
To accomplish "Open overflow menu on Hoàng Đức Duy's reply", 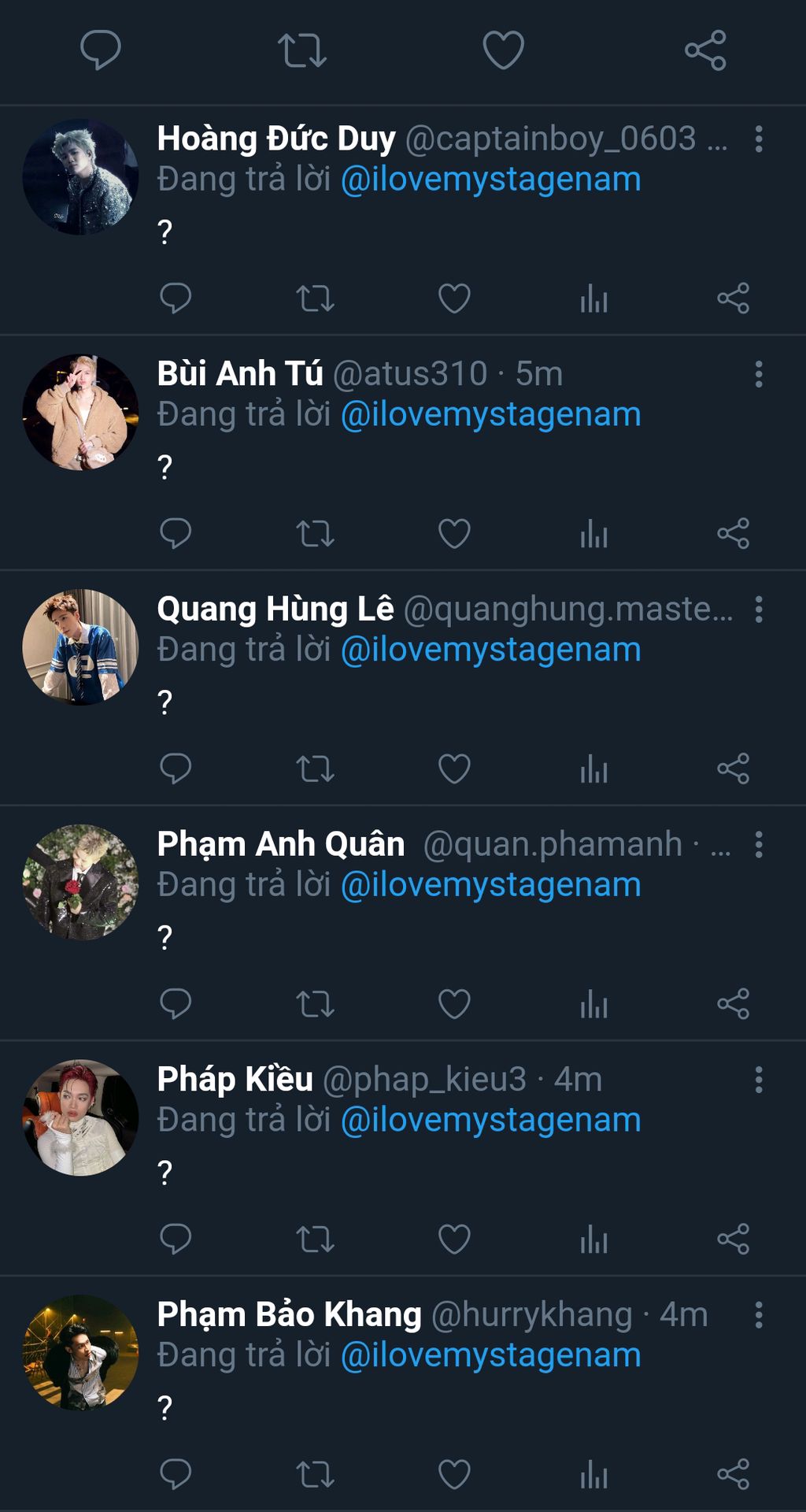I will click(759, 139).
